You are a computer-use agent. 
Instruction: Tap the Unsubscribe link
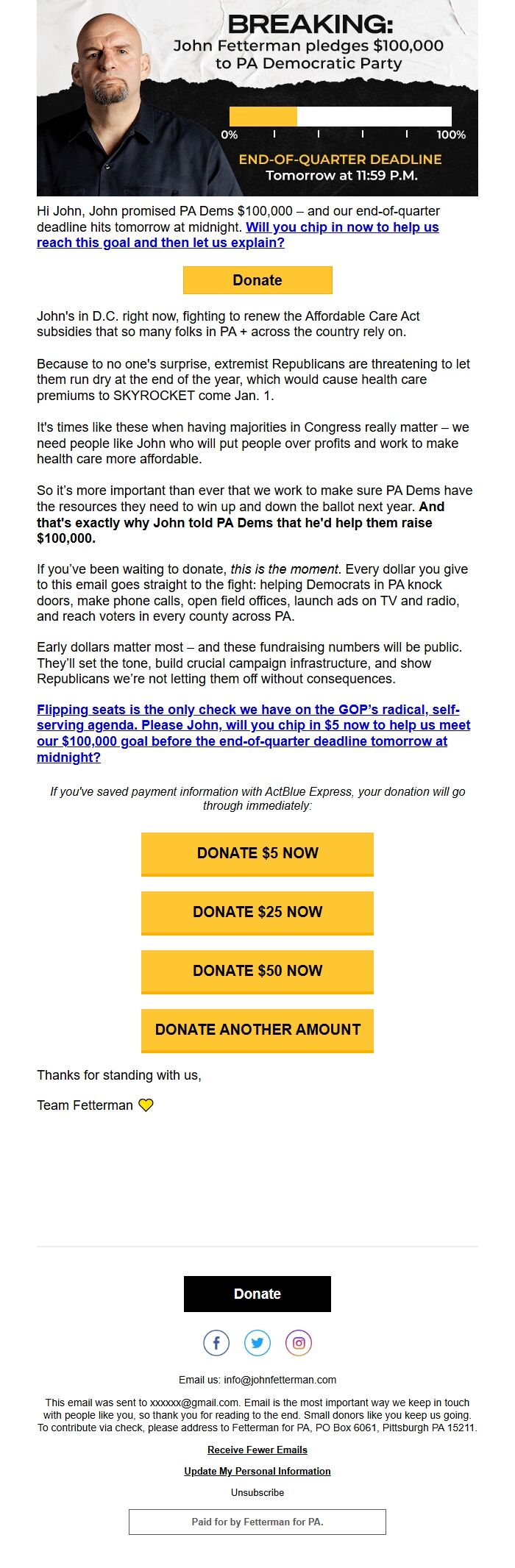pos(257,1492)
